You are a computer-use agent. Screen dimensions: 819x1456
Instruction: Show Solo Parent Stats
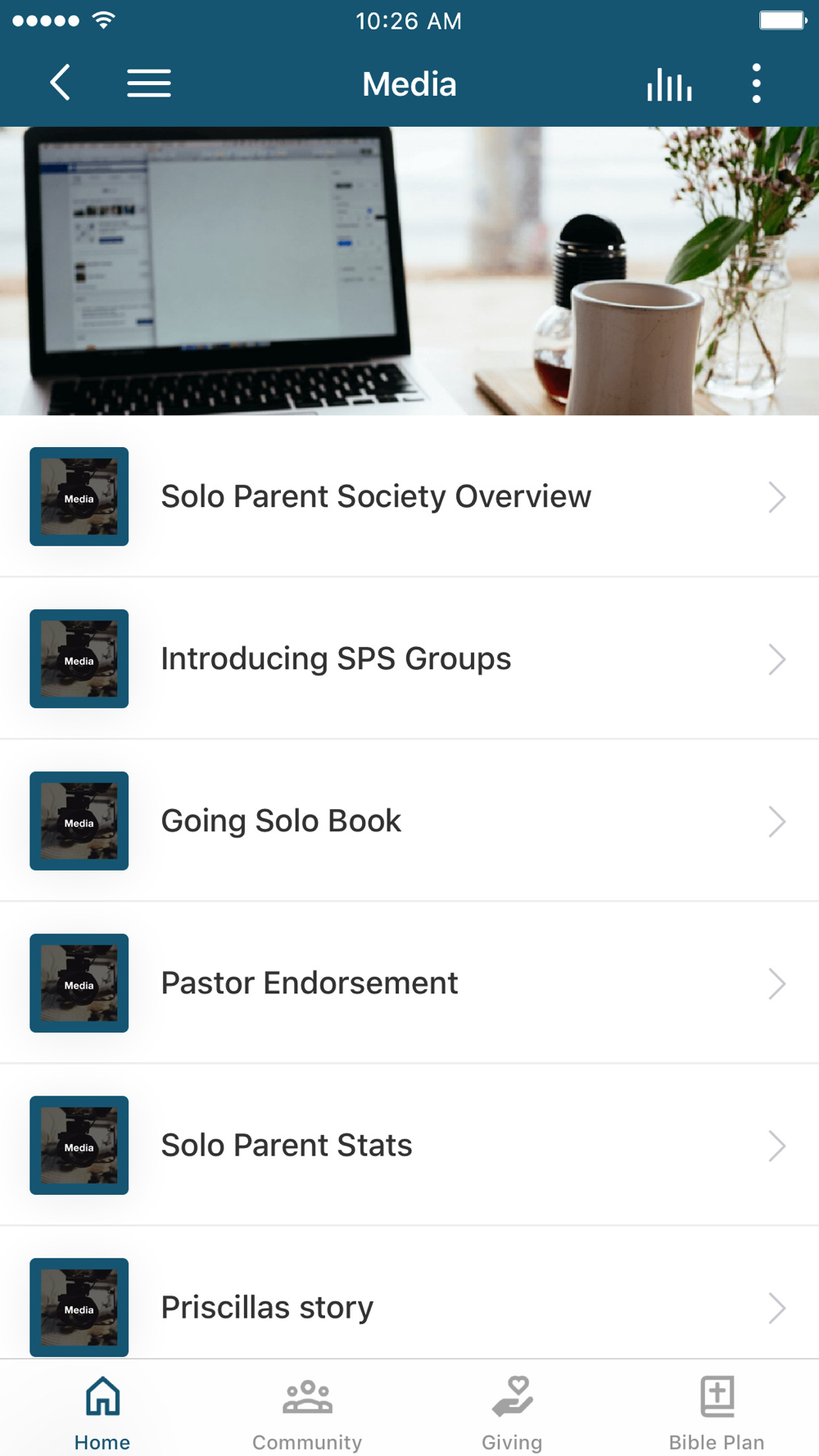coord(409,1145)
